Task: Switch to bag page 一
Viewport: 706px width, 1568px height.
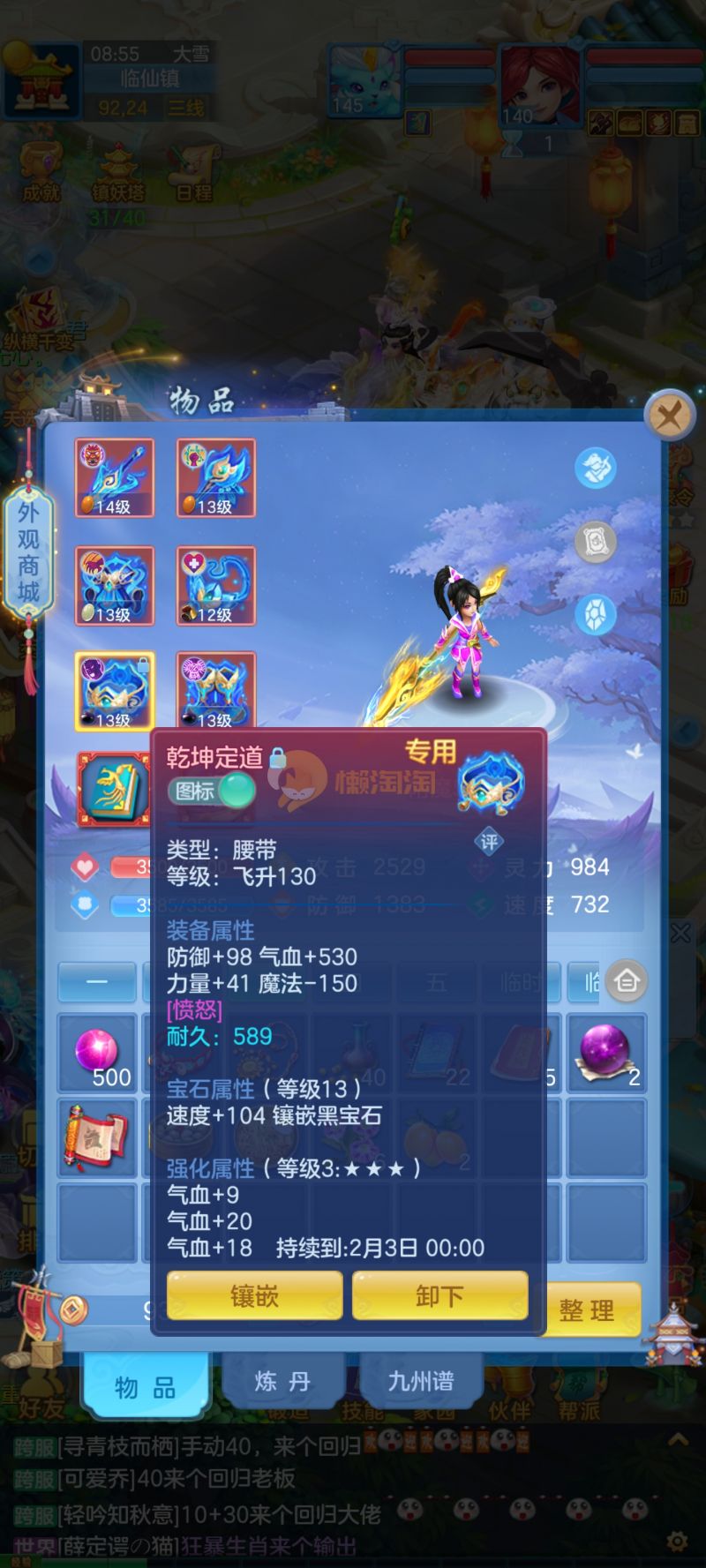Action: click(96, 981)
